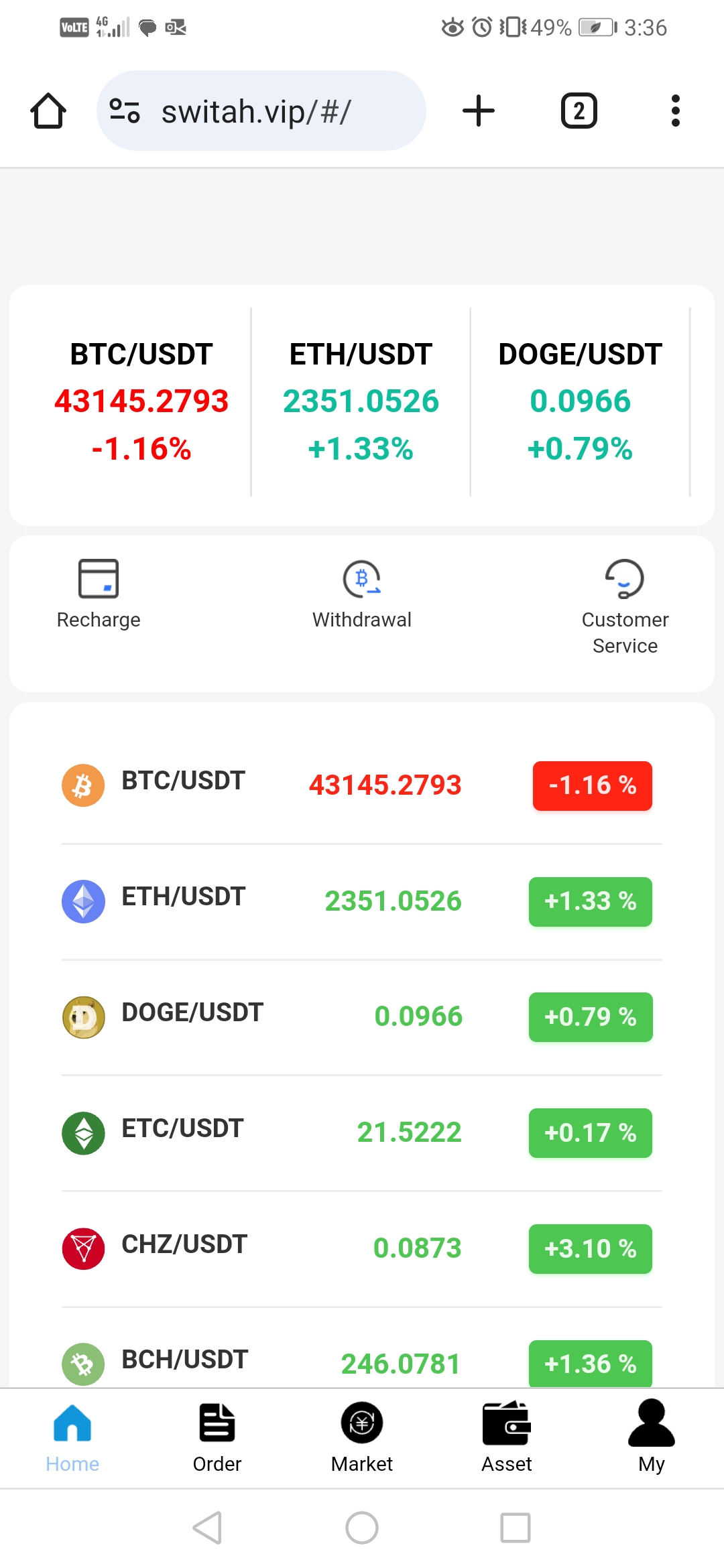724x1568 pixels.
Task: Open the ETC/USDT trading pair
Action: (362, 1132)
